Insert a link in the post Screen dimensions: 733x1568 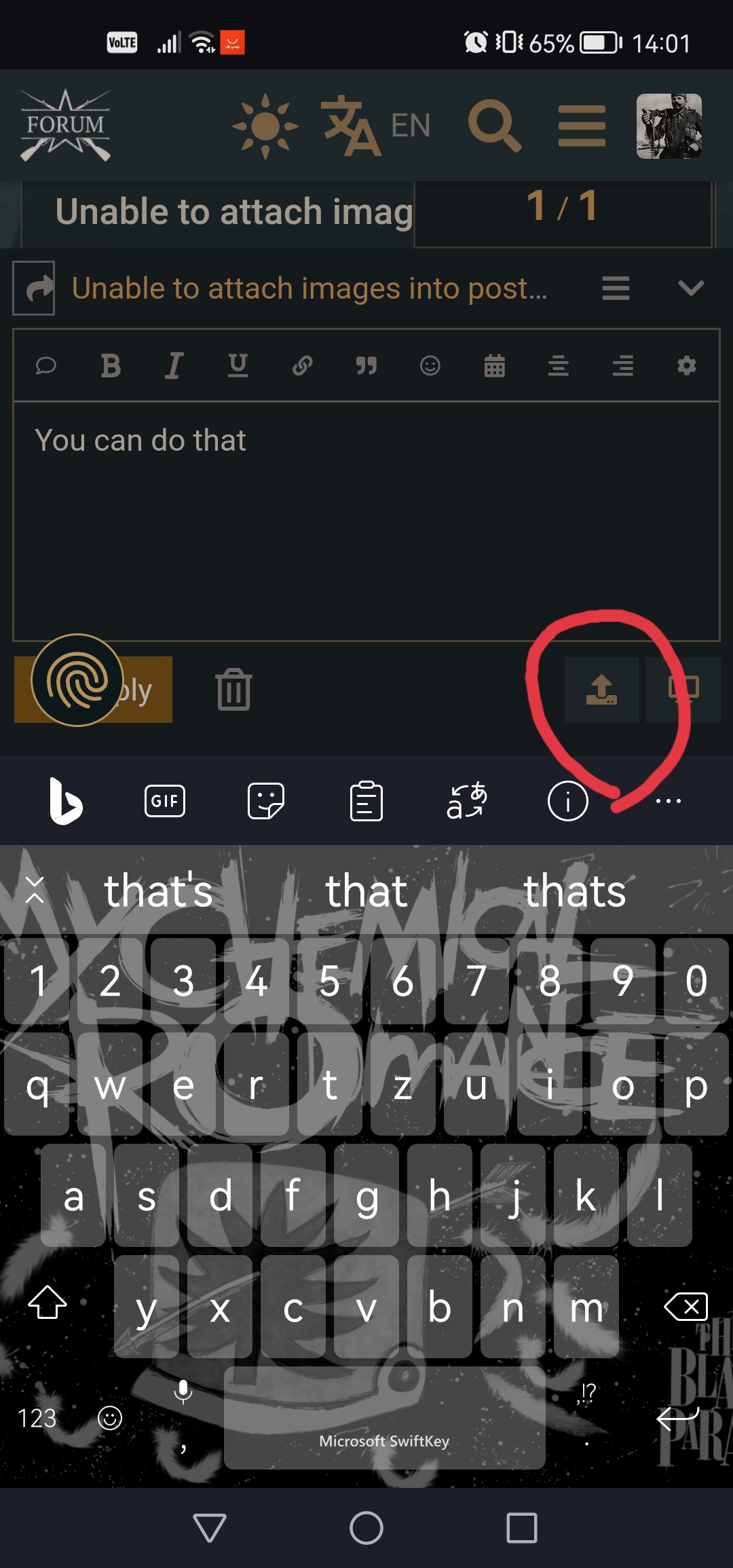pos(302,366)
